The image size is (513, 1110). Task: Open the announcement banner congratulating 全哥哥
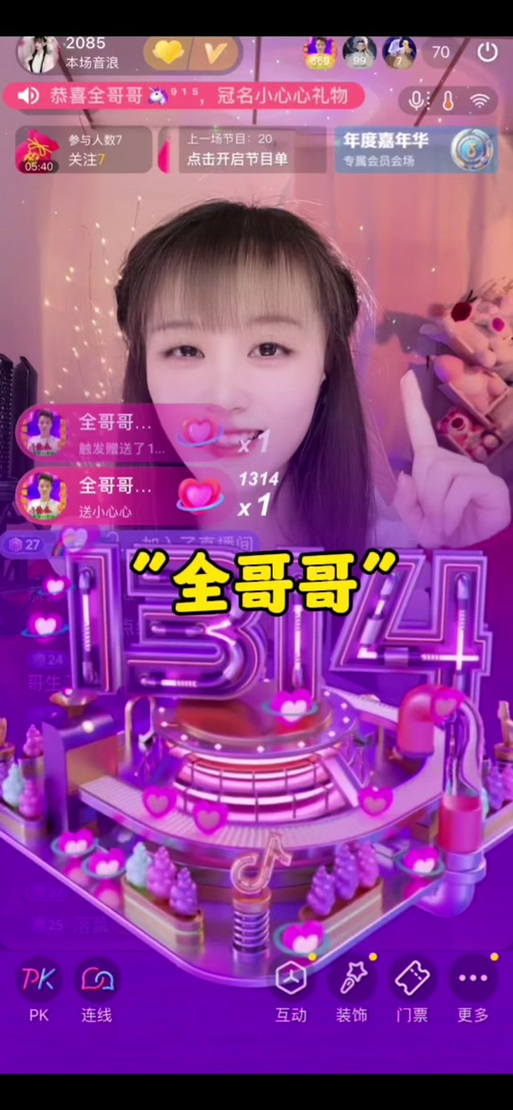[x=184, y=96]
